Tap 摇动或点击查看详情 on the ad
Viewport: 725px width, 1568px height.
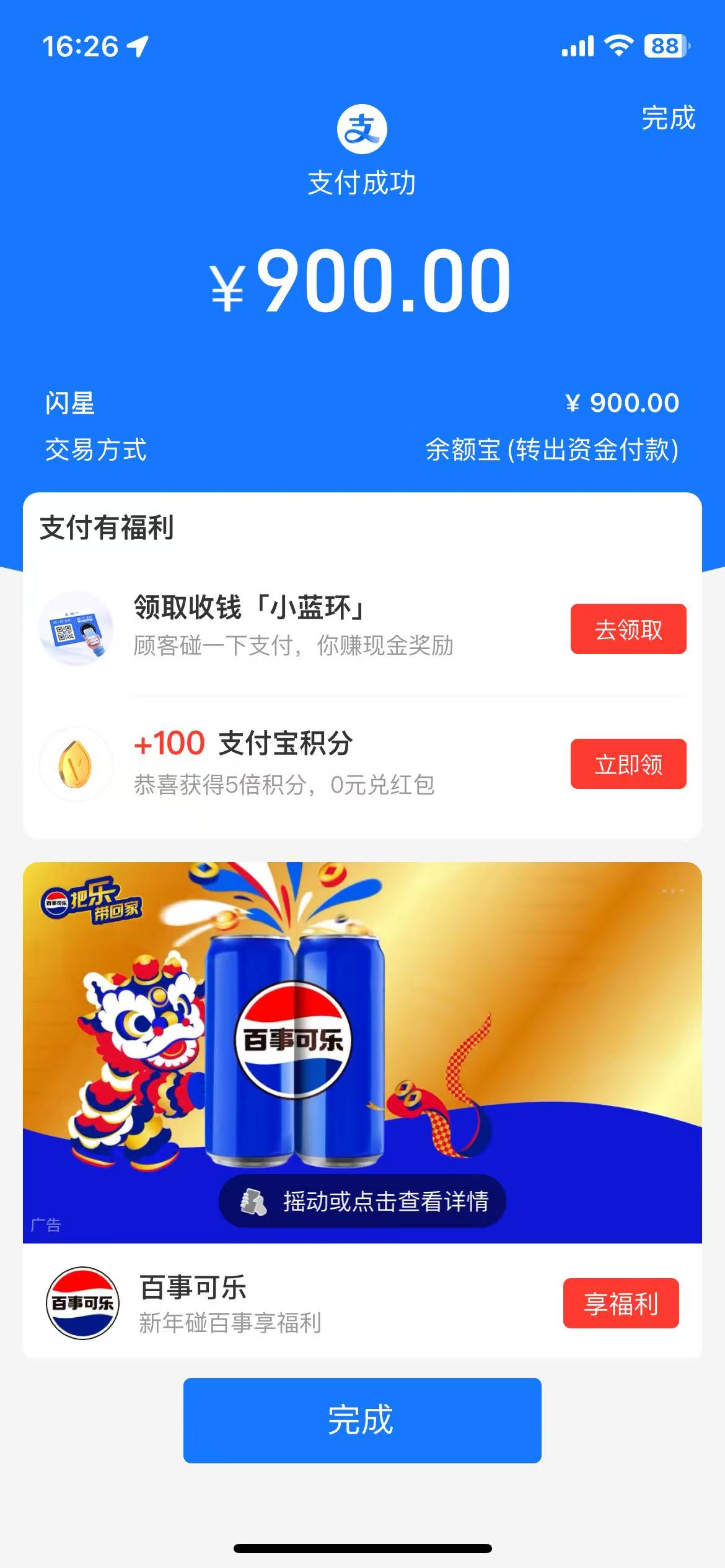coord(362,1201)
